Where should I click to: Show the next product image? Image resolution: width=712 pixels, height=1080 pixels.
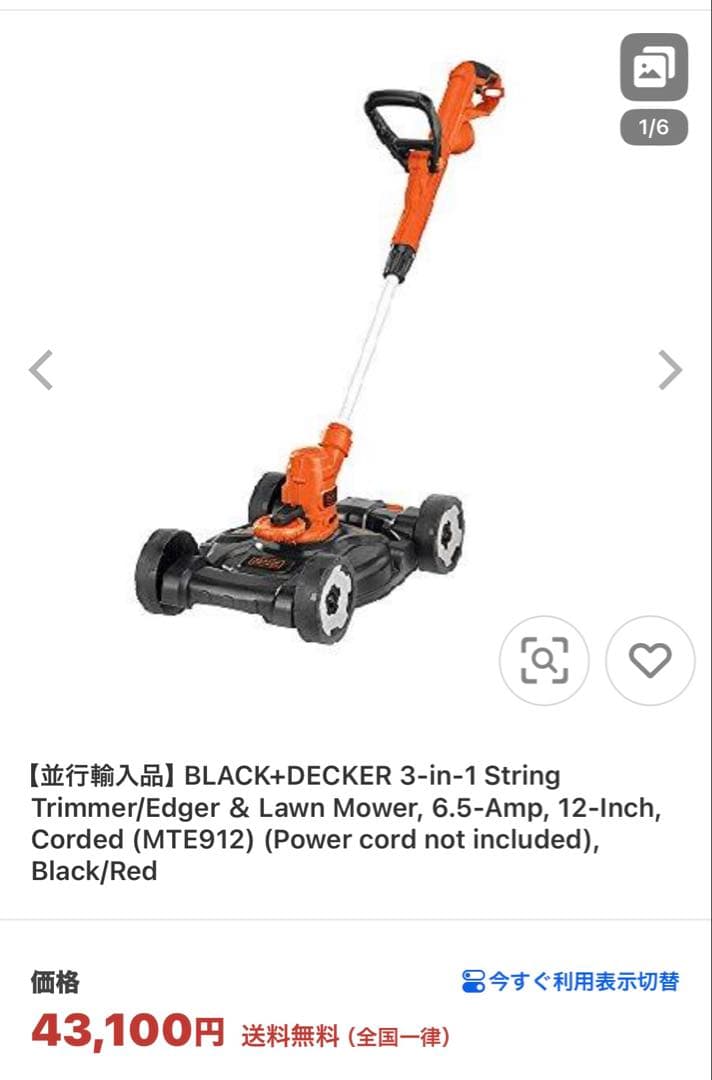pyautogui.click(x=670, y=370)
